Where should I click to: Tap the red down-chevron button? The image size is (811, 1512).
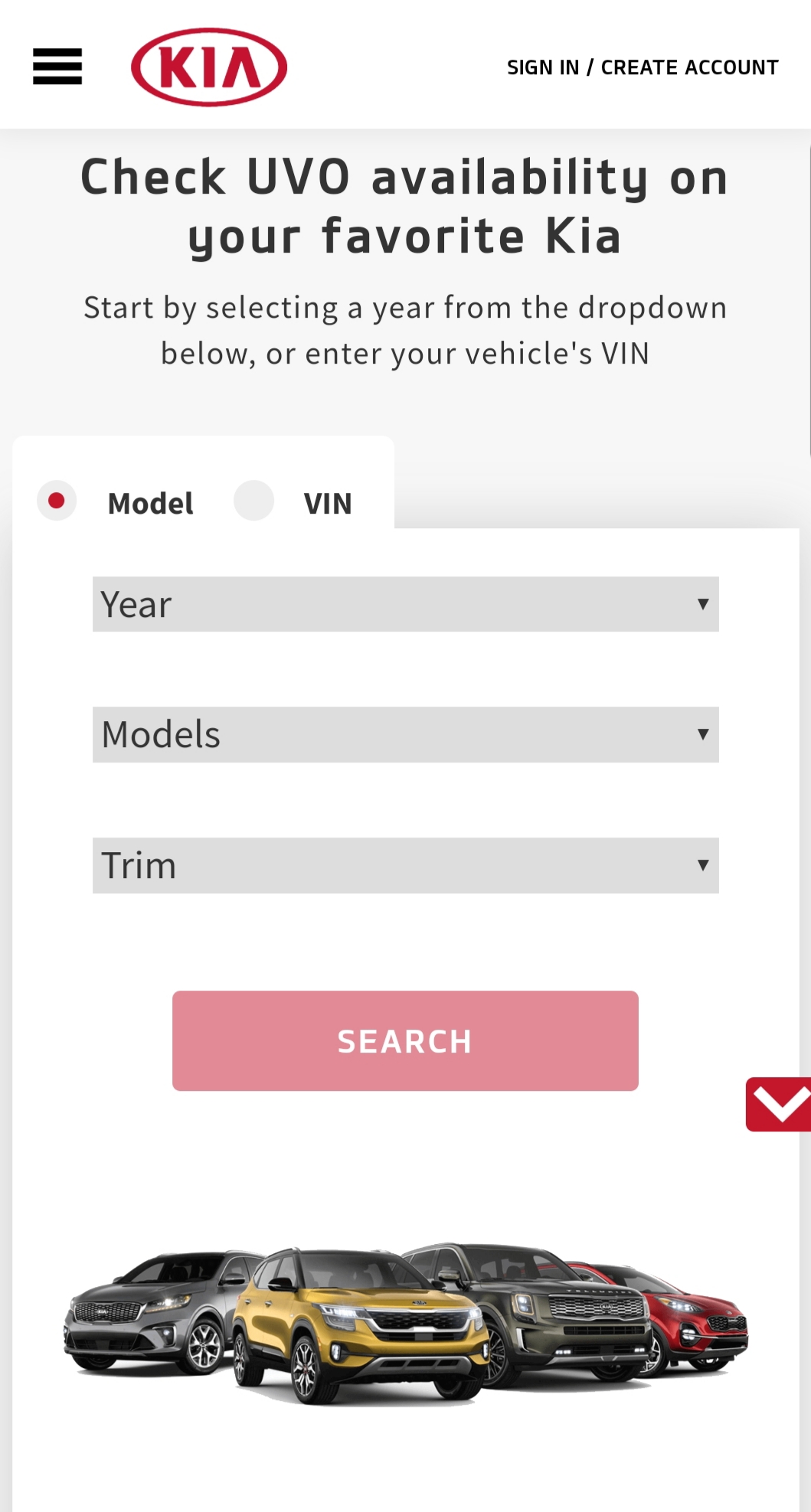[779, 1104]
